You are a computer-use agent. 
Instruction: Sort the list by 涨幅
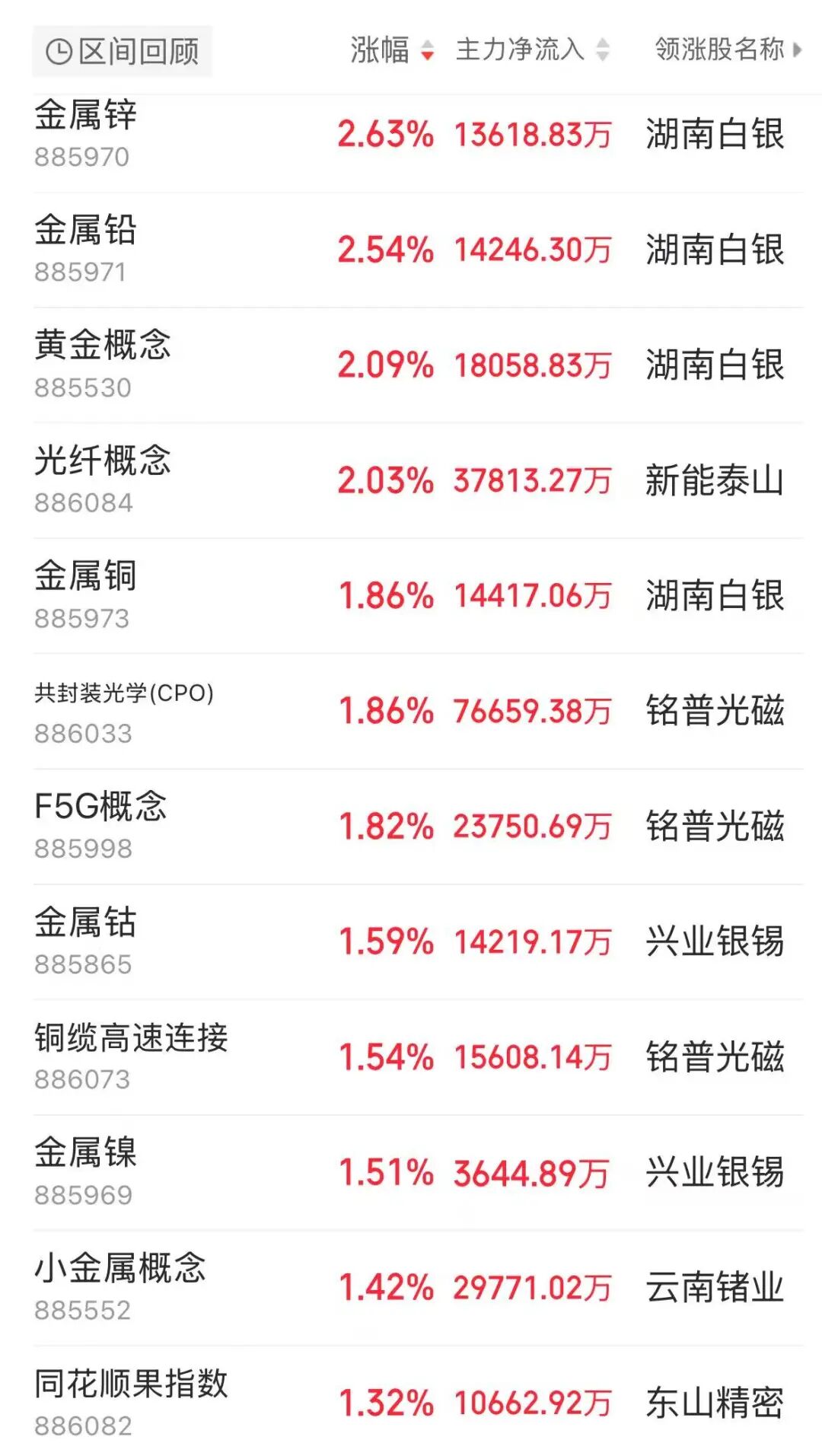pos(391,50)
